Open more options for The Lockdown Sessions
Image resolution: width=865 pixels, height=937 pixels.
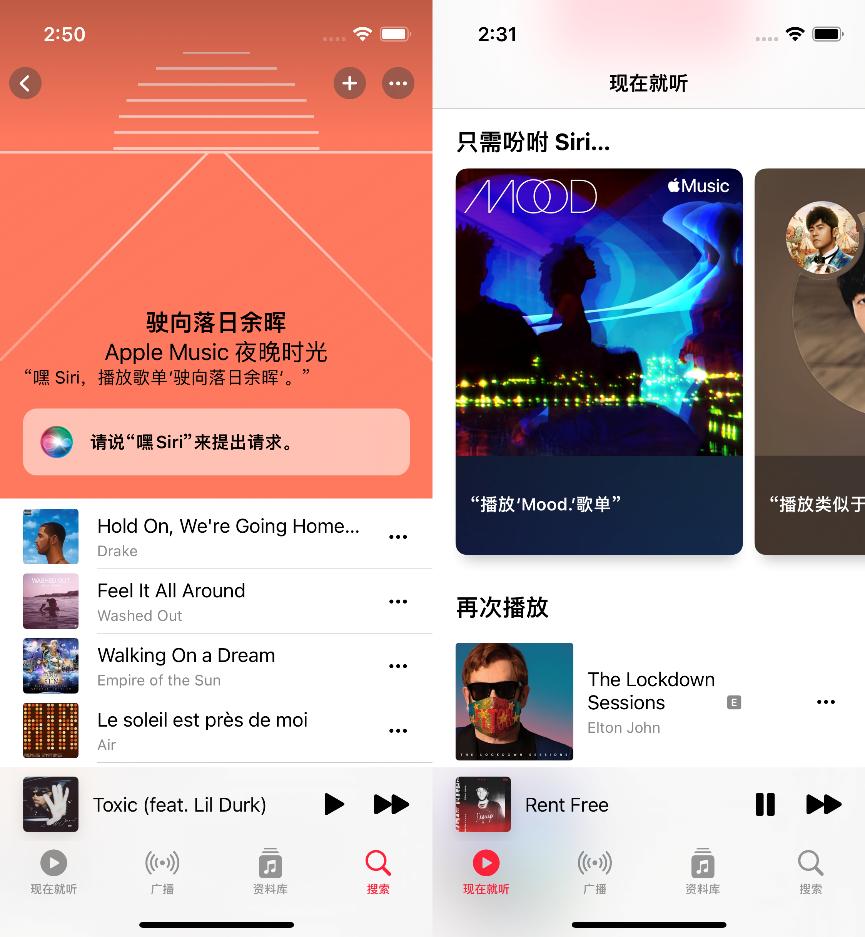tap(826, 702)
